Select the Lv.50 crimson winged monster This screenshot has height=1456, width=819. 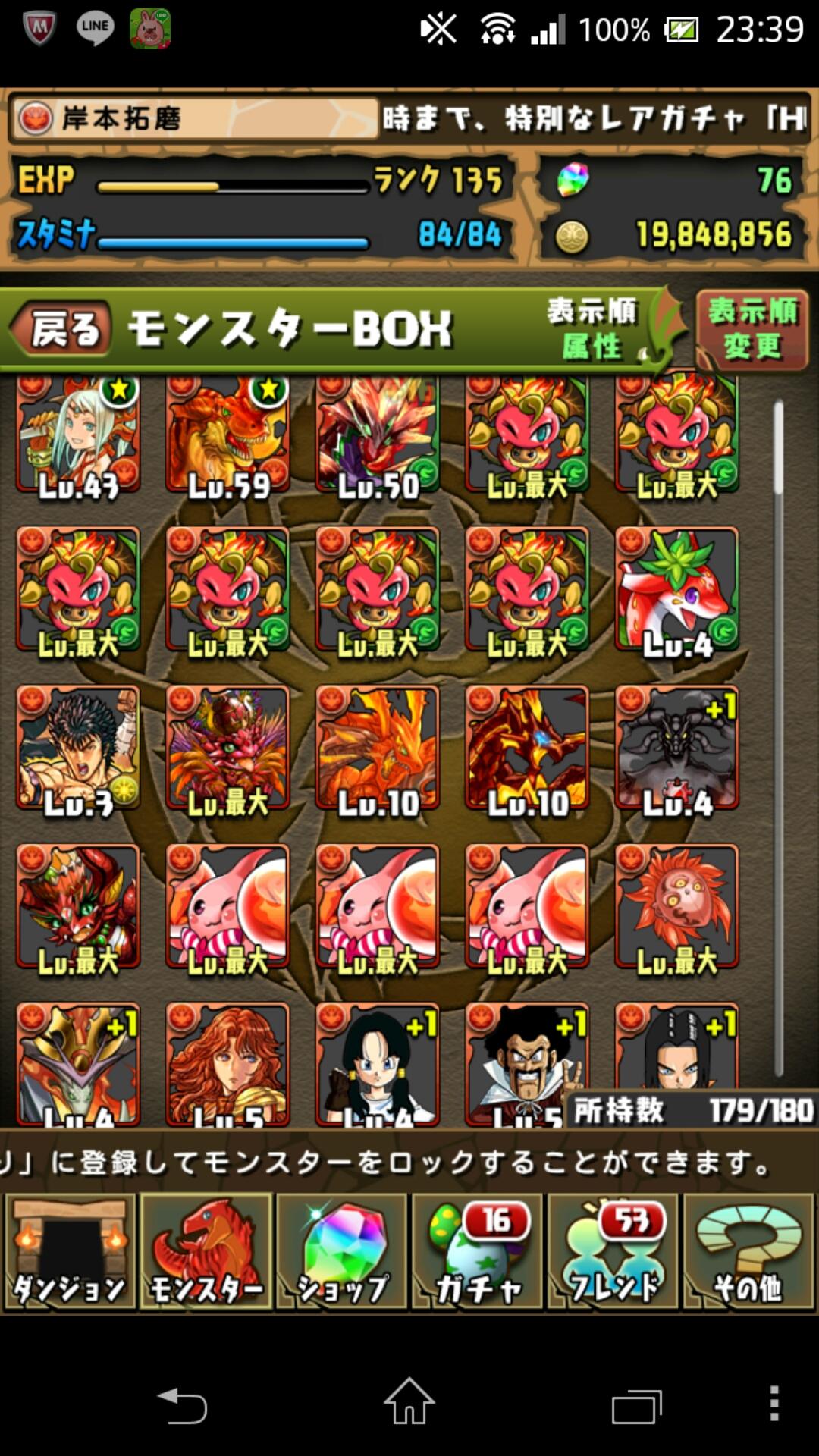pos(377,438)
